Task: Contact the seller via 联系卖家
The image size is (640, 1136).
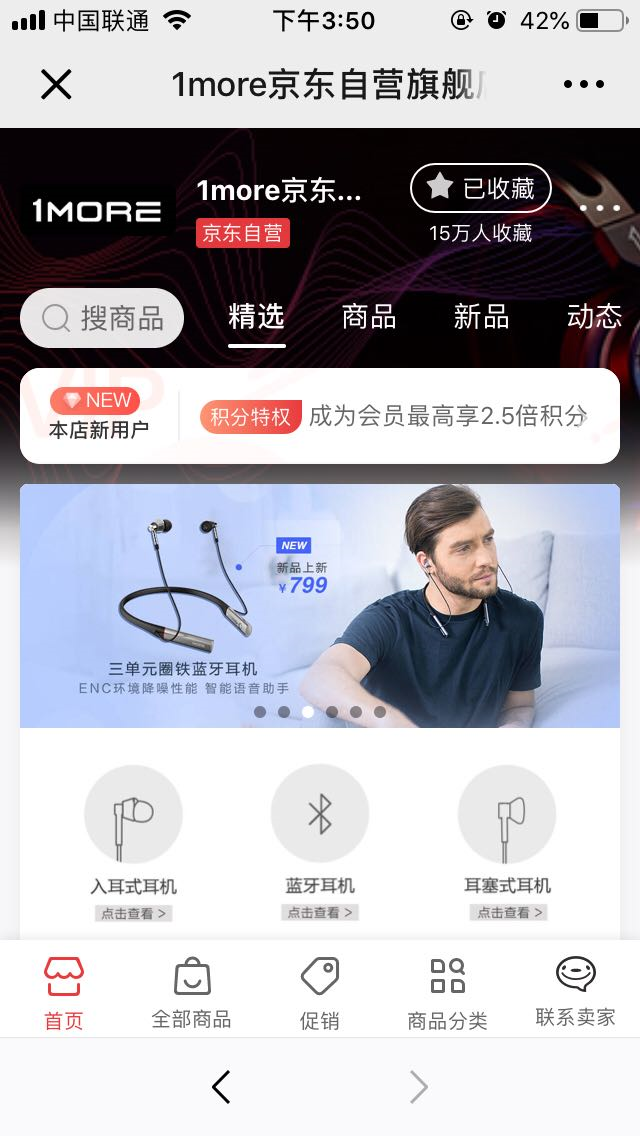Action: pyautogui.click(x=575, y=992)
